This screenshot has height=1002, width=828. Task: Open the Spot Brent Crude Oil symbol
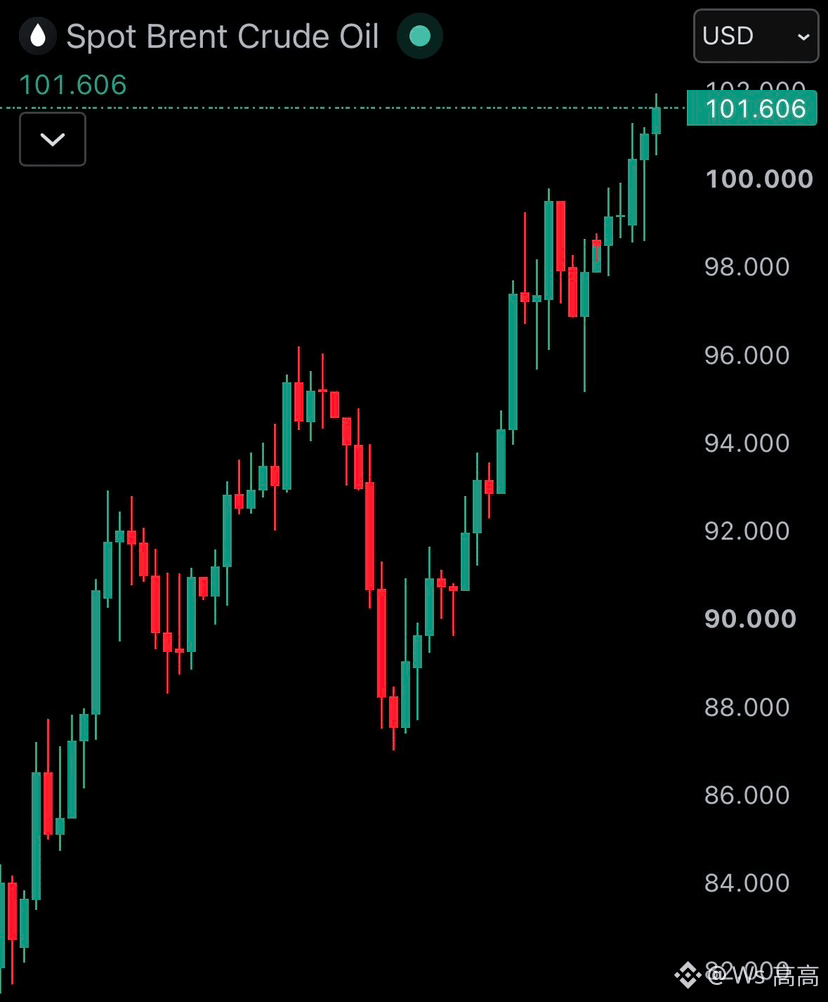pyautogui.click(x=222, y=36)
